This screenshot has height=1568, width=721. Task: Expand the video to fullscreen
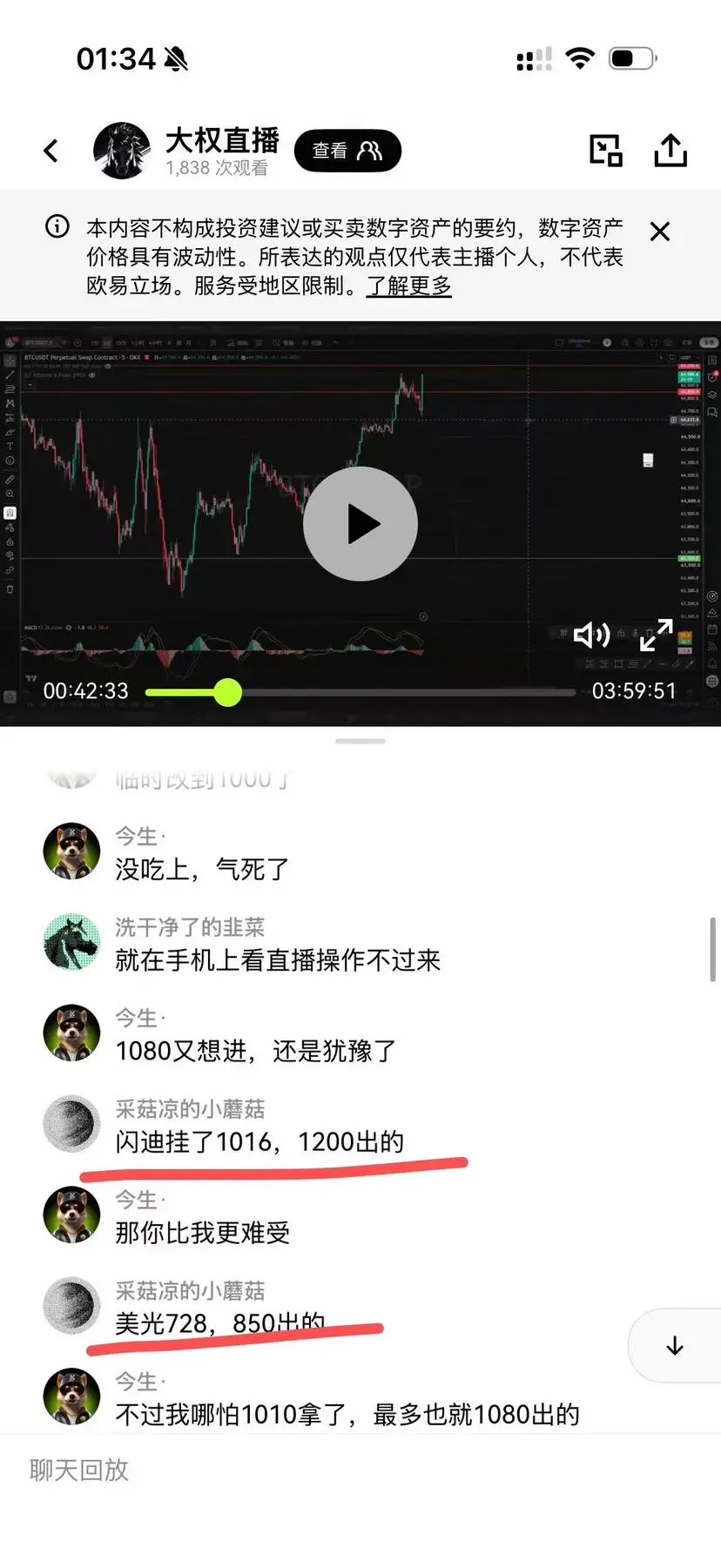pos(657,636)
